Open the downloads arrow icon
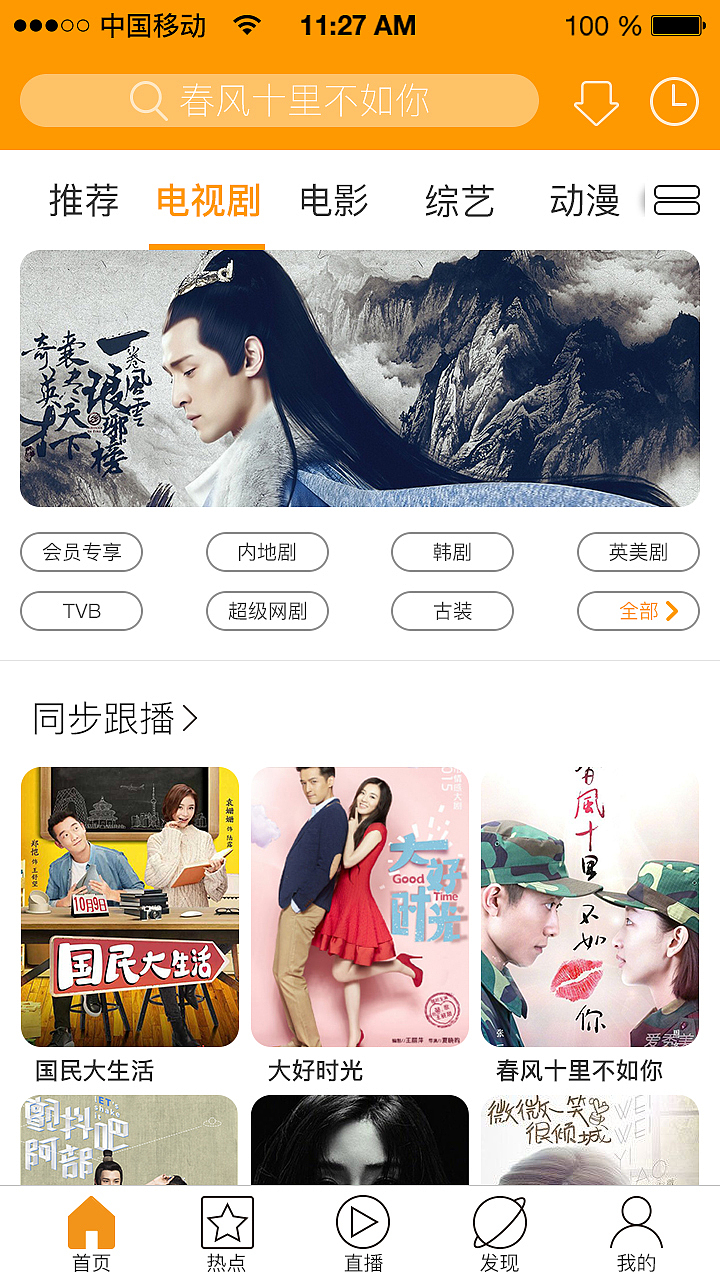The height and width of the screenshot is (1280, 720). [x=596, y=101]
